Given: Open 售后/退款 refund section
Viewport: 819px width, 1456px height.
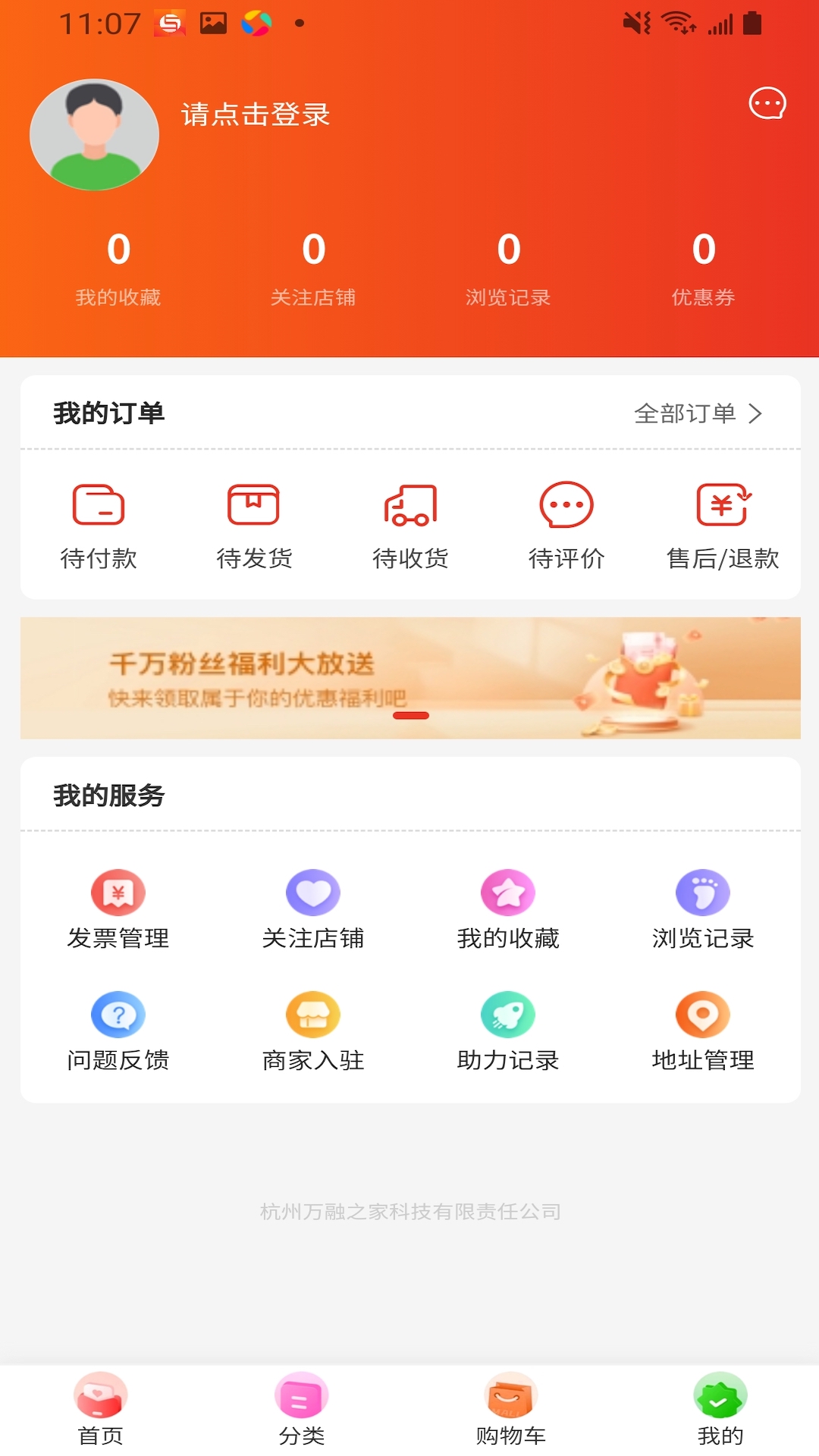Looking at the screenshot, I should coord(722,525).
